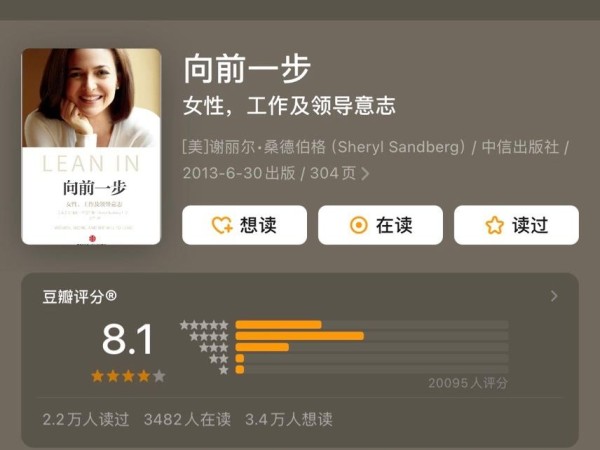Mark book as 读过 (already read)

click(x=516, y=225)
